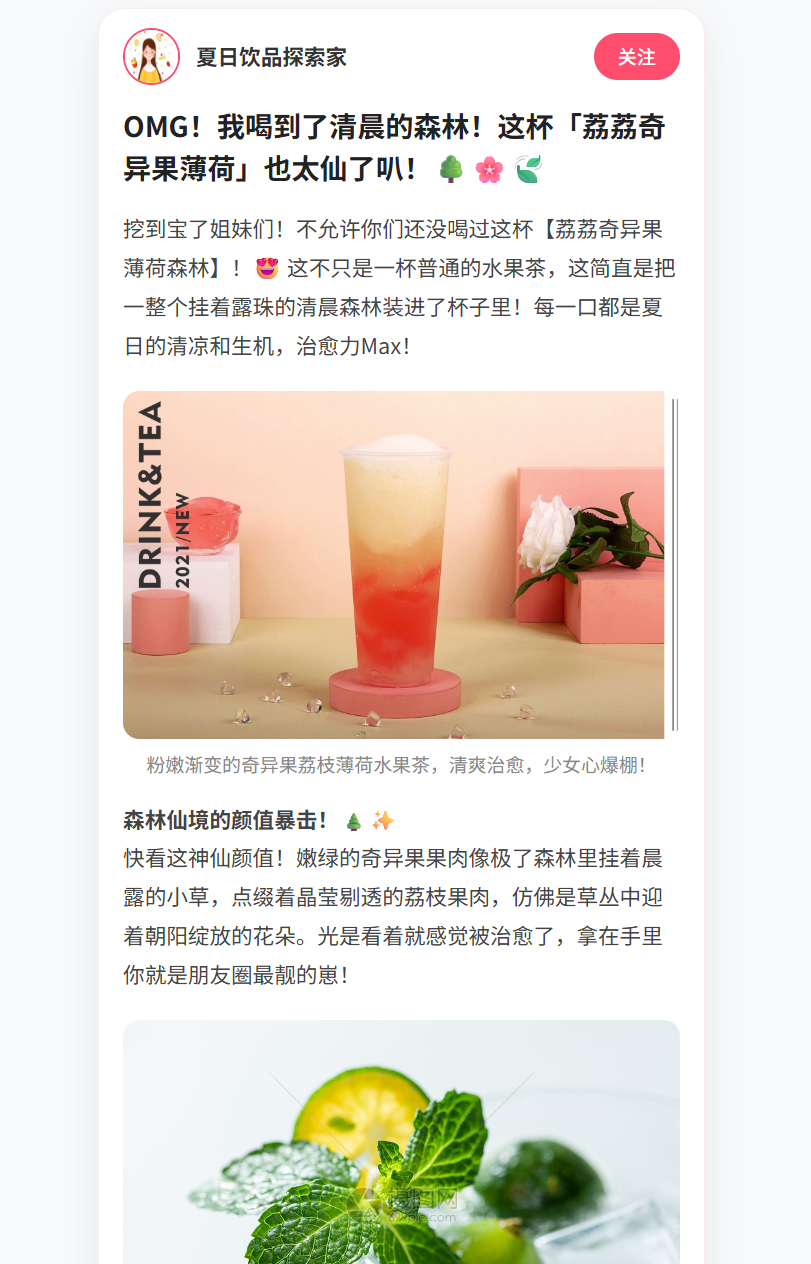
Task: Follow 夏日饮品探索家 with the 关注 button
Action: [x=636, y=57]
